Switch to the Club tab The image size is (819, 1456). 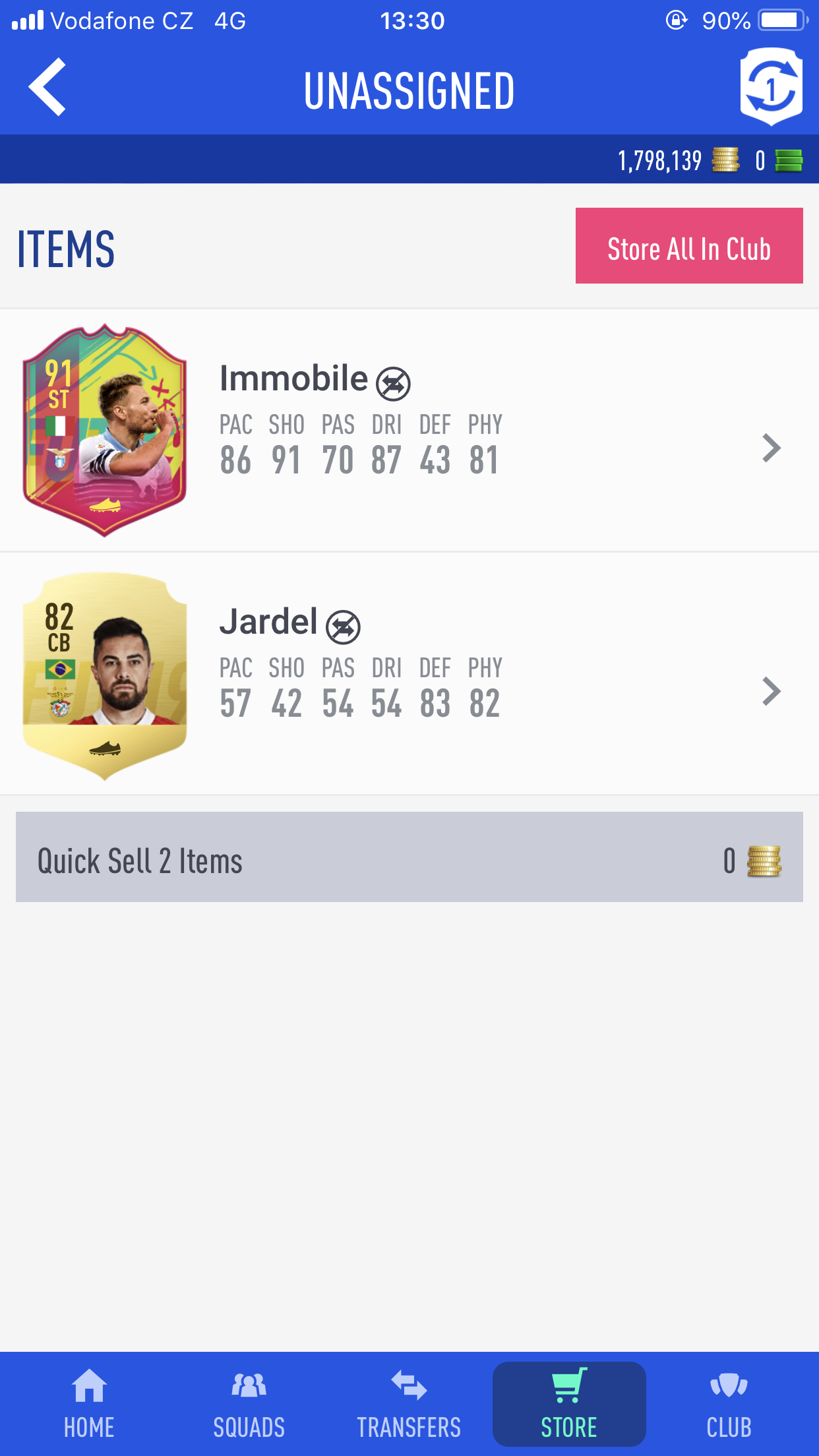pyautogui.click(x=729, y=1403)
